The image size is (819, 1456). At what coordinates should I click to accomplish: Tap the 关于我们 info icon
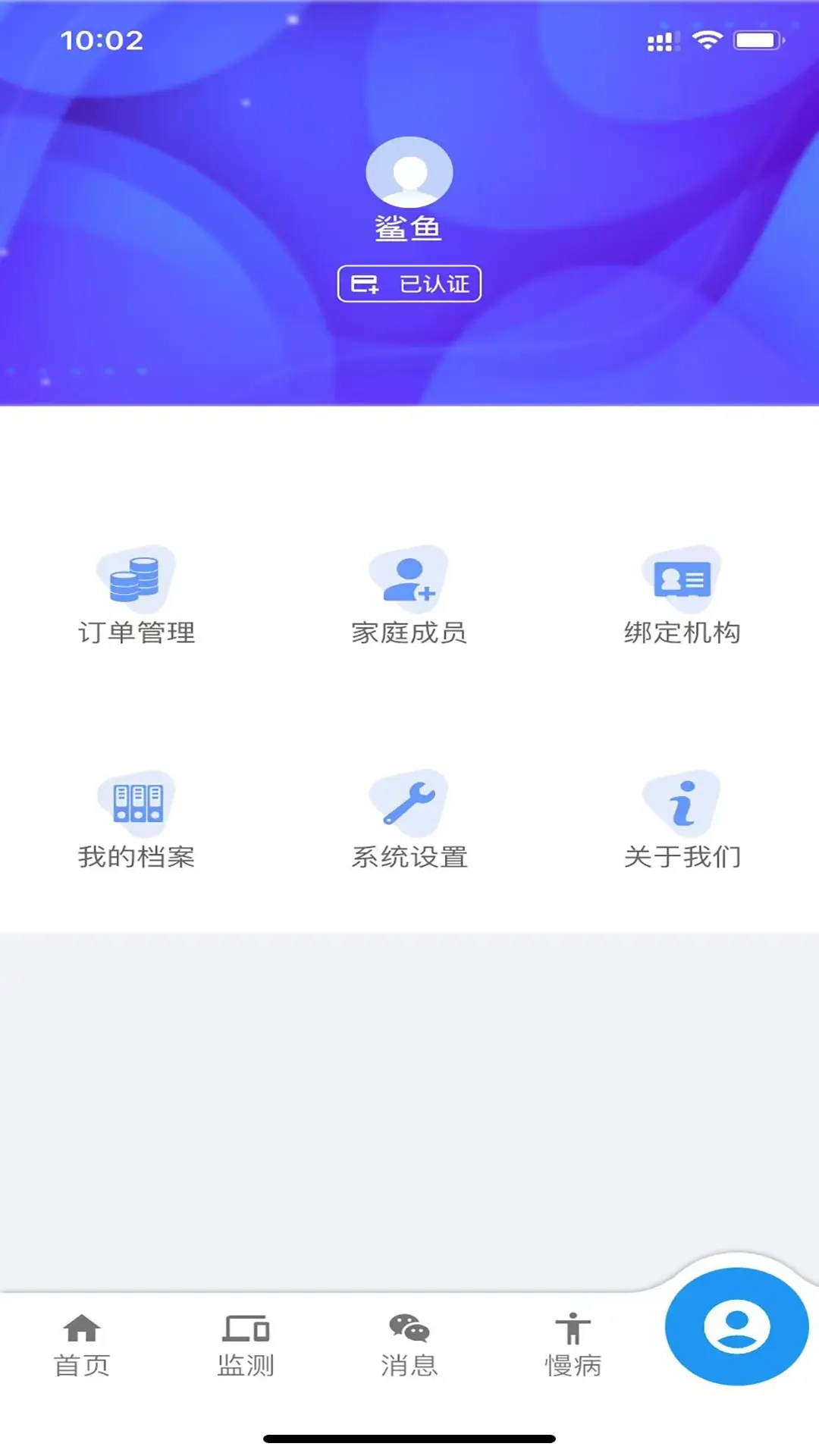click(682, 804)
